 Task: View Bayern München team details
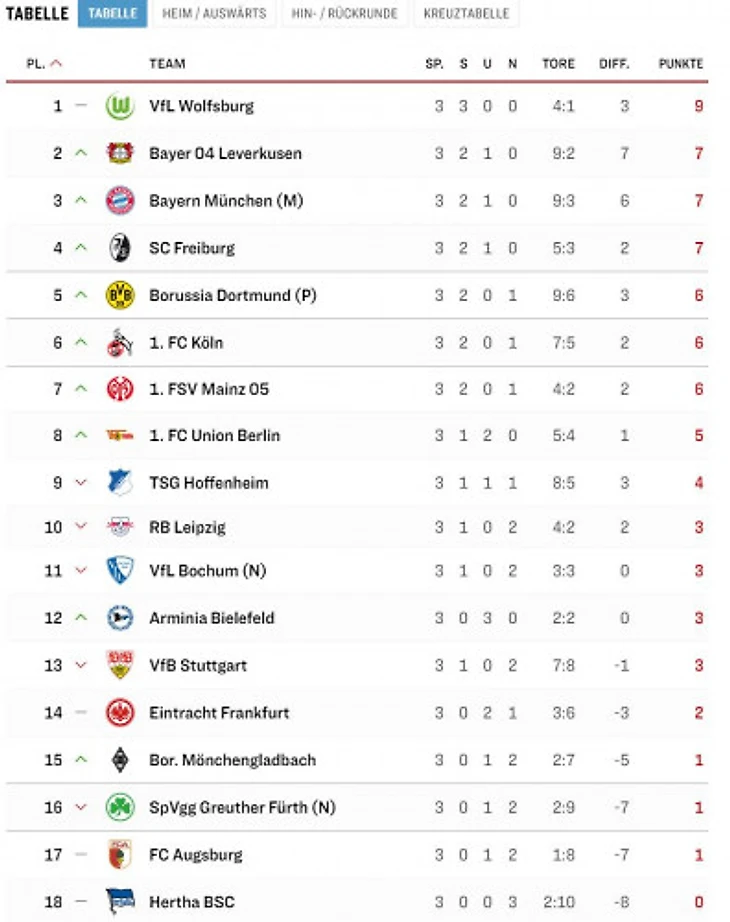[225, 200]
